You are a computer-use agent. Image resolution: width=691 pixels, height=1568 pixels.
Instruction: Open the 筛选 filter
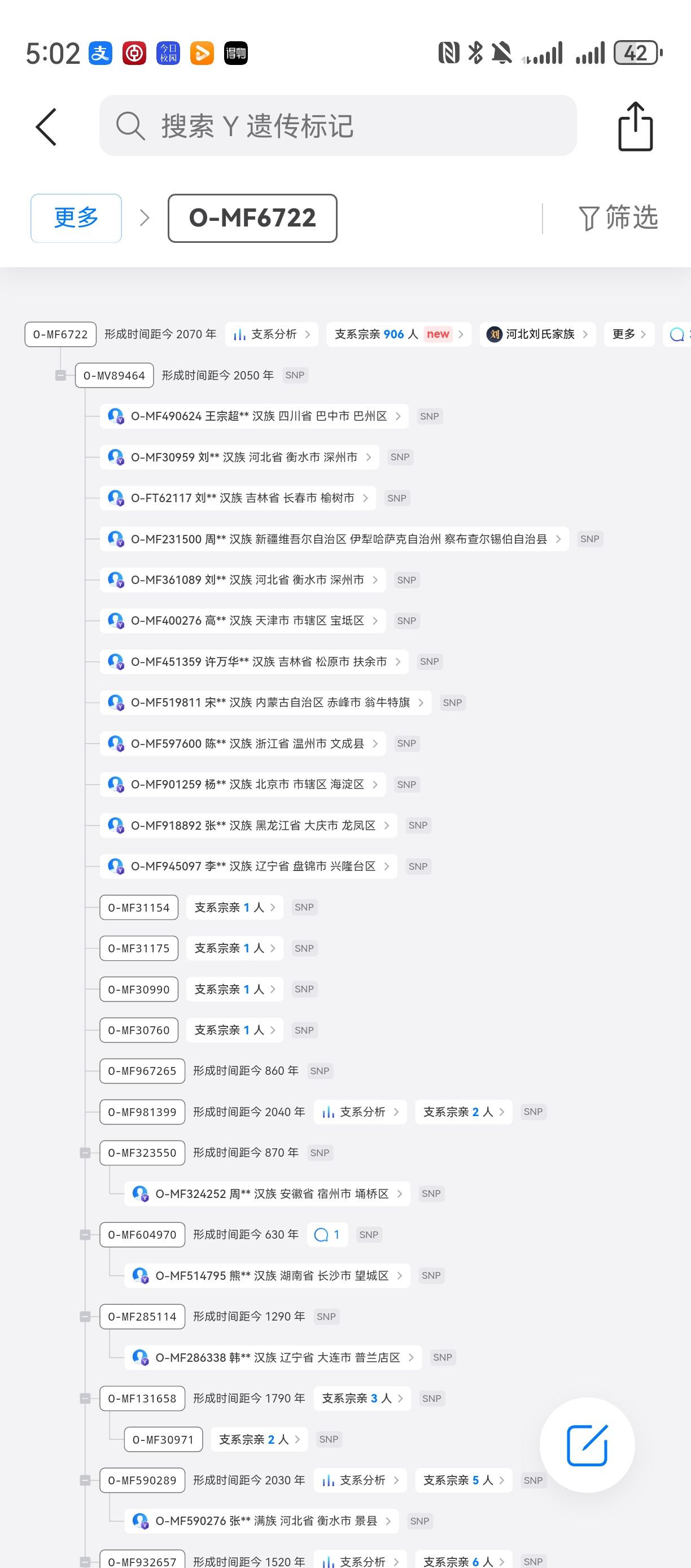tap(618, 218)
